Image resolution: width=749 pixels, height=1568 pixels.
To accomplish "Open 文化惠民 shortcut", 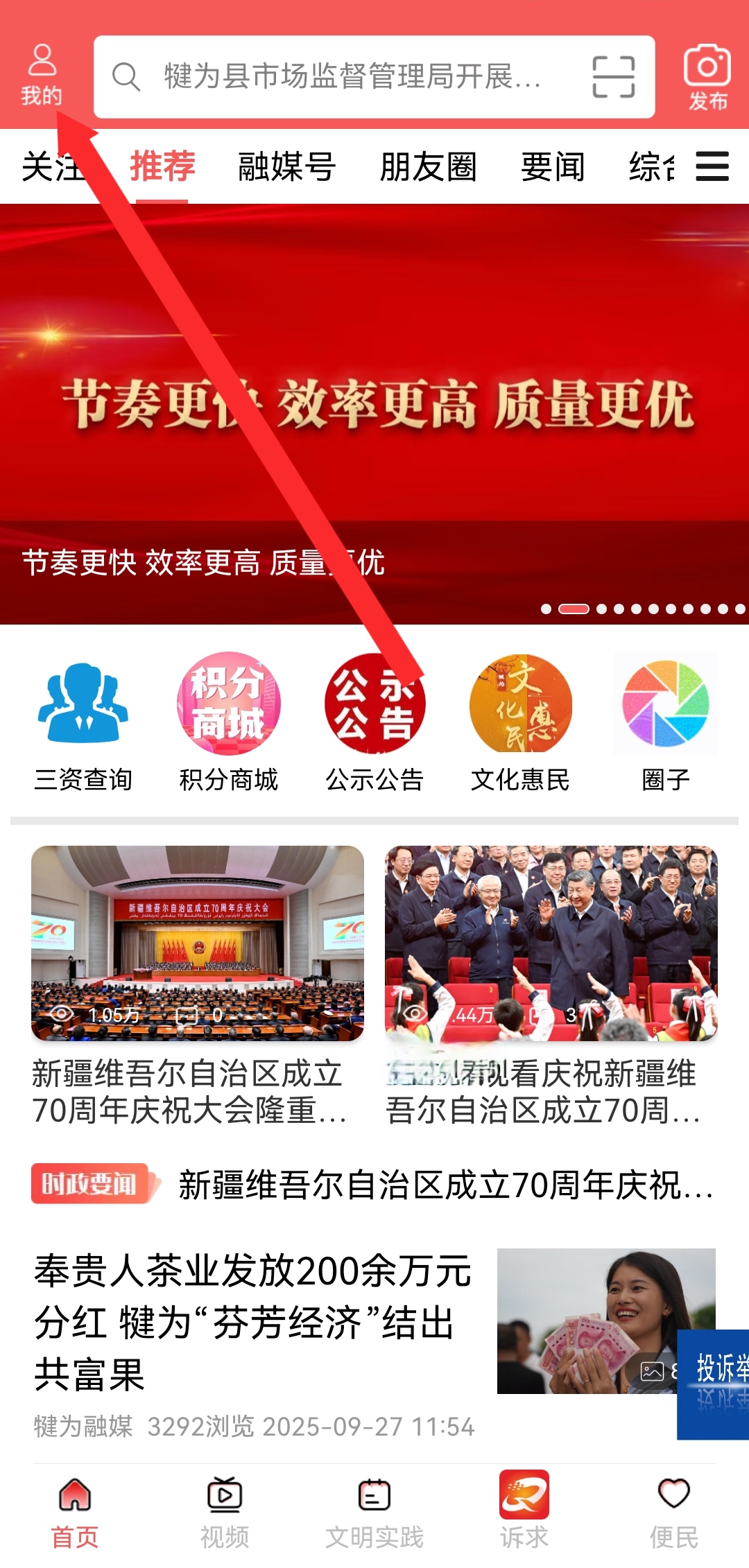I will [520, 724].
